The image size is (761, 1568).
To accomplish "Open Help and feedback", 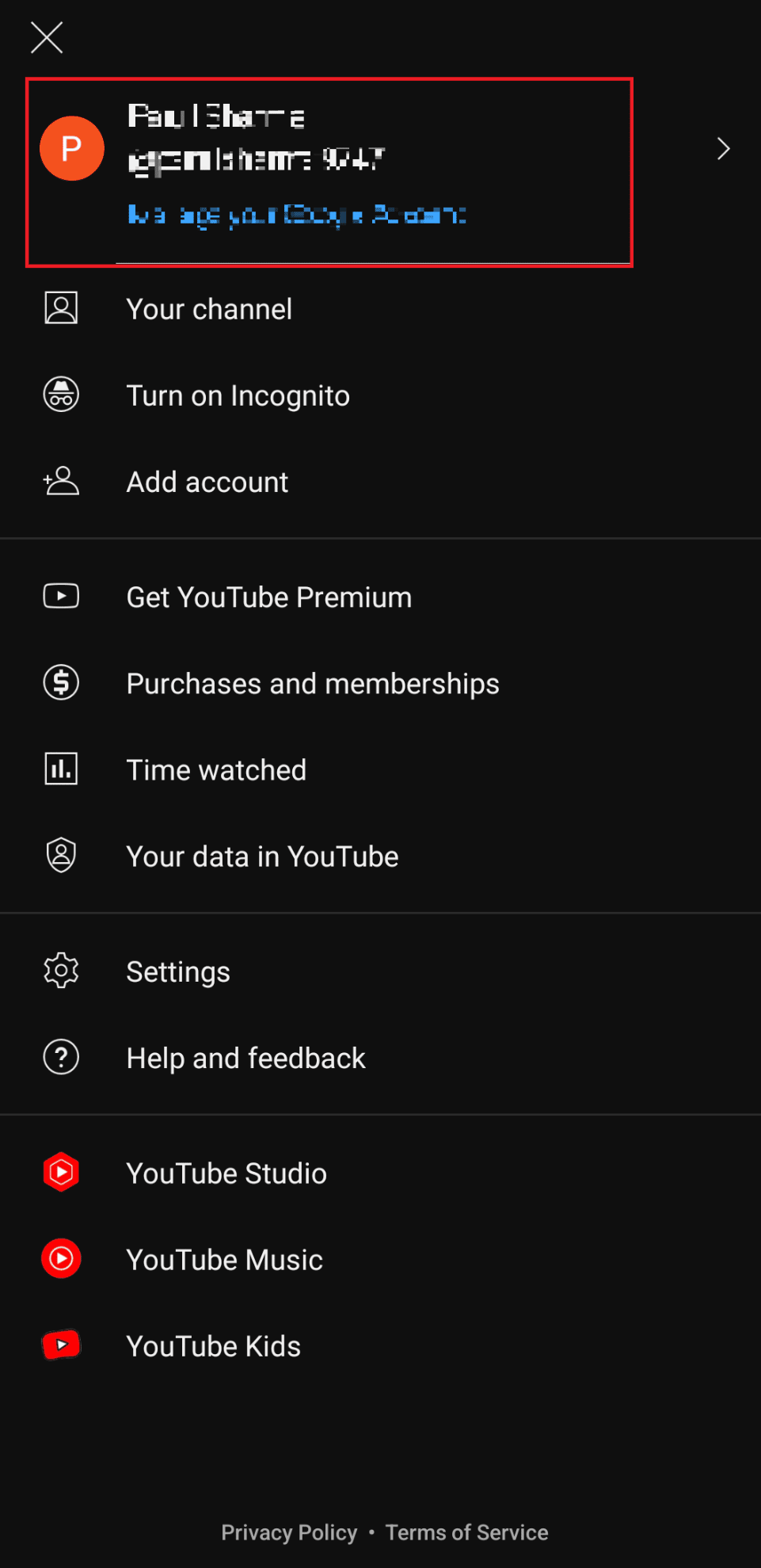I will [245, 1059].
